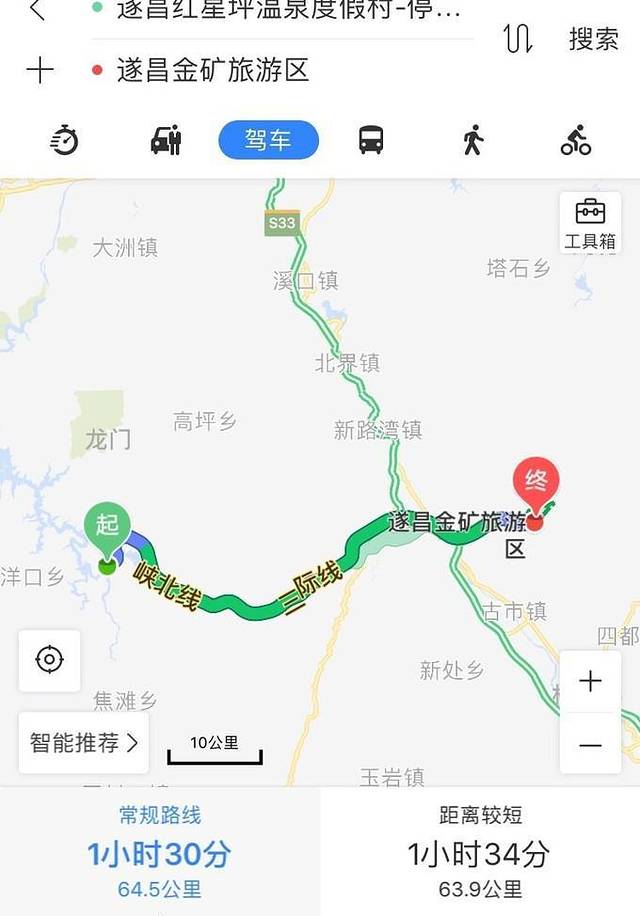Choose the 距离较短 1小时34分 route
This screenshot has height=916, width=640.
tap(480, 852)
